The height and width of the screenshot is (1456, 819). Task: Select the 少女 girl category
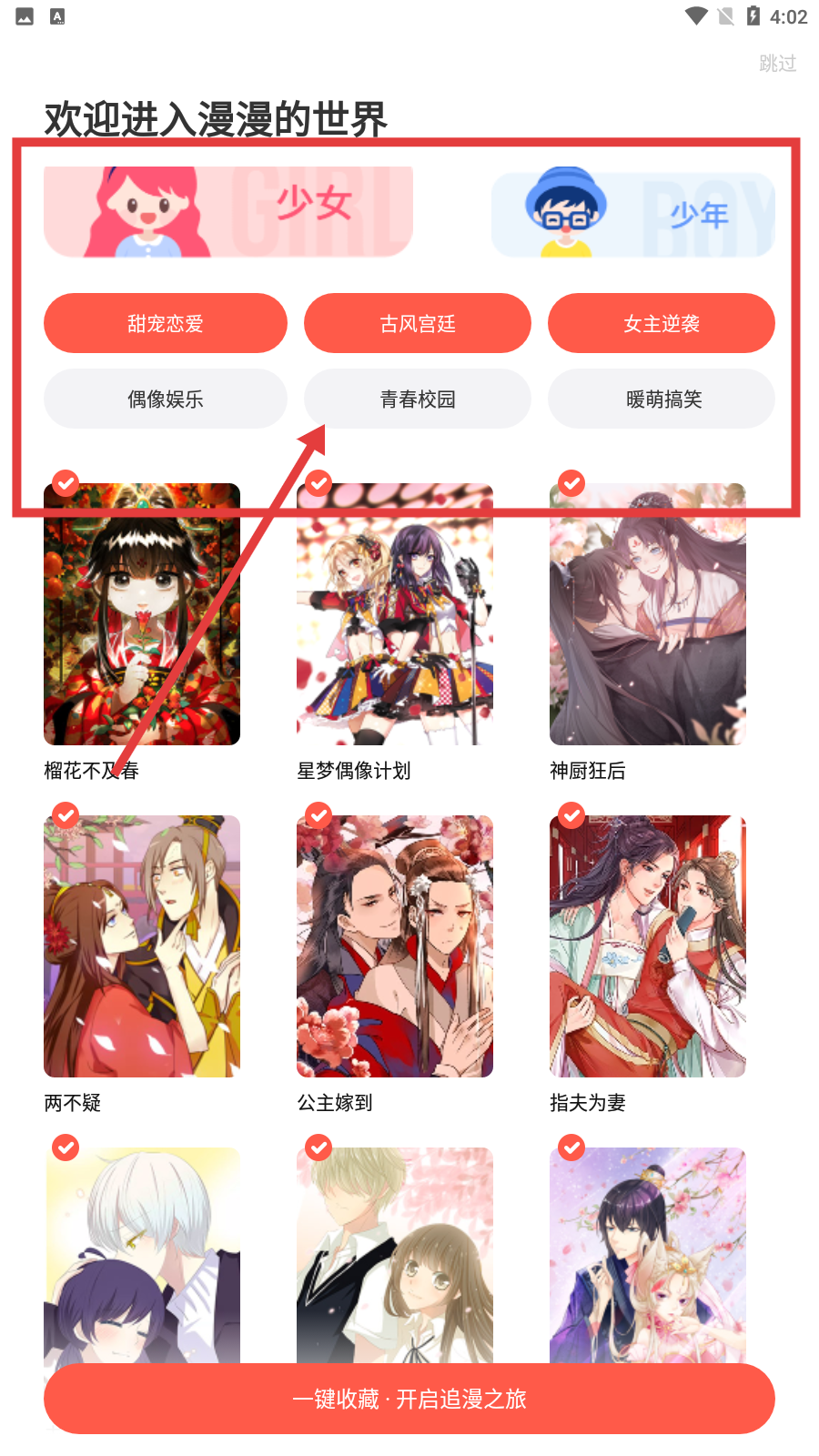click(x=228, y=211)
